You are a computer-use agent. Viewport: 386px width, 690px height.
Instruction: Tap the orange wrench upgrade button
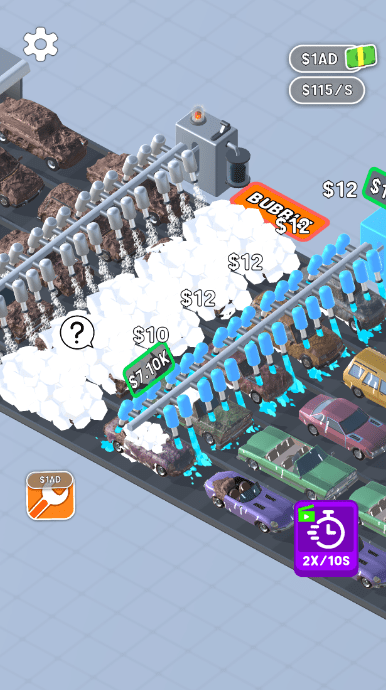coord(50,495)
